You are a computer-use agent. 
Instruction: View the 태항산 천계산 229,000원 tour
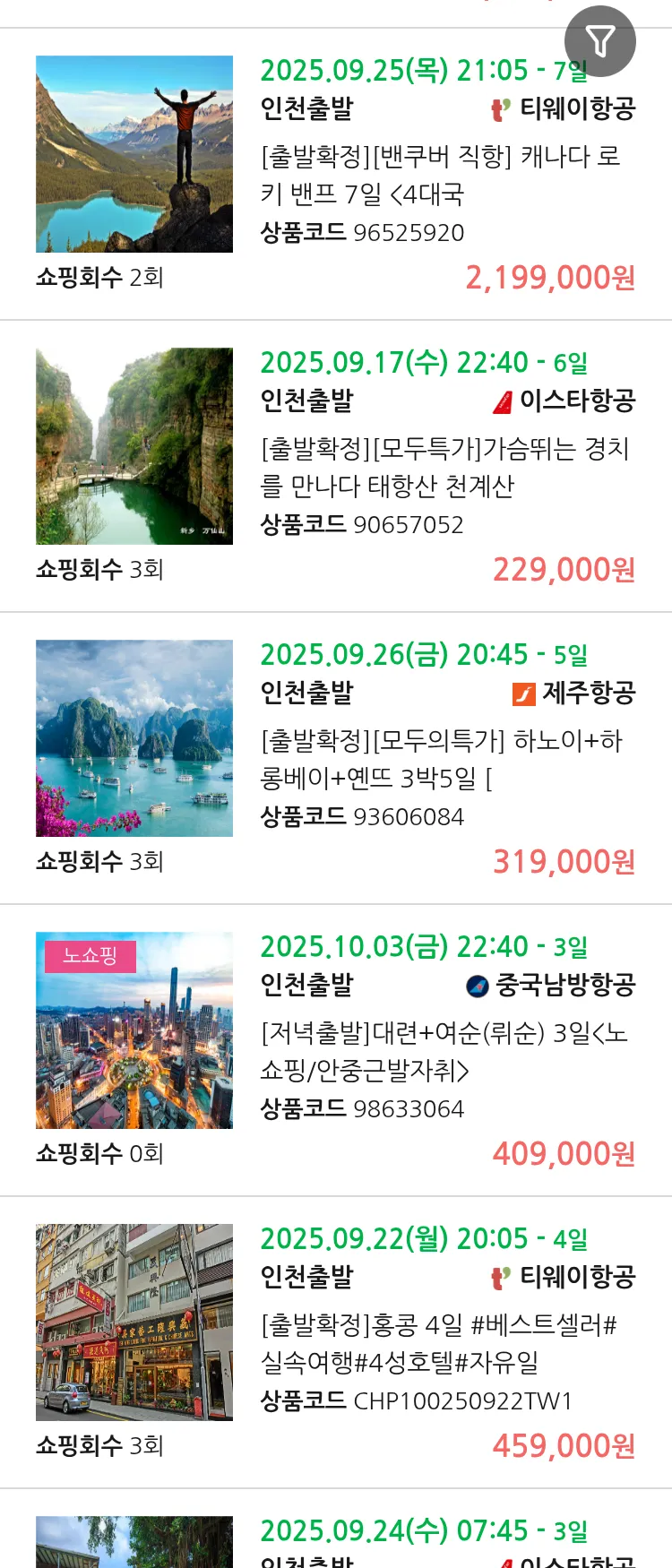(444, 468)
